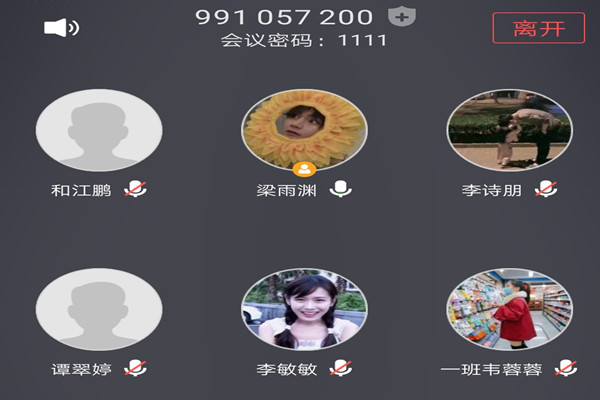Viewport: 600px width, 400px height.
Task: Open 李敏敏's participant tile
Action: coord(304,309)
